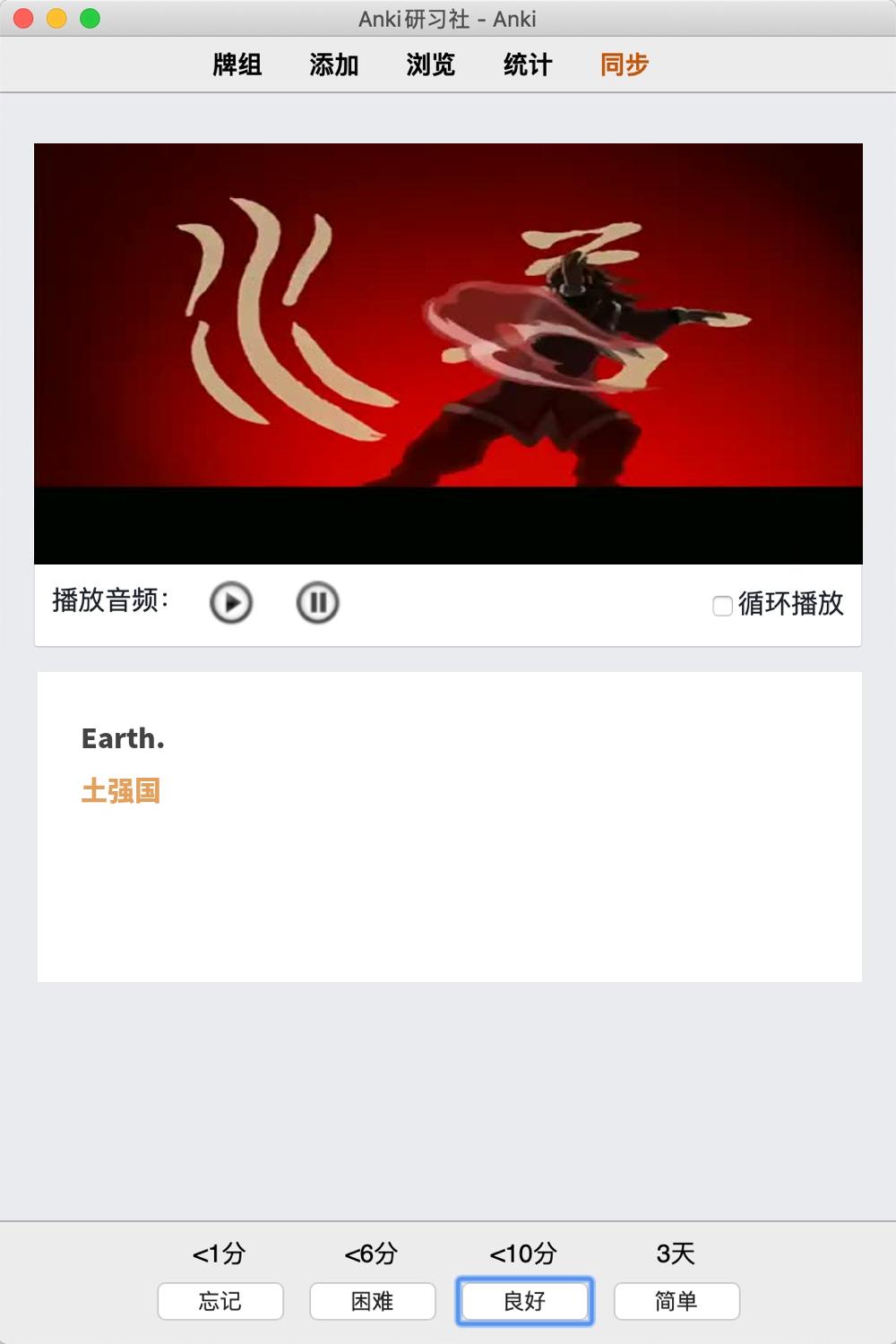The height and width of the screenshot is (1344, 896).
Task: Rate the card as 忘记
Action: [x=220, y=1301]
